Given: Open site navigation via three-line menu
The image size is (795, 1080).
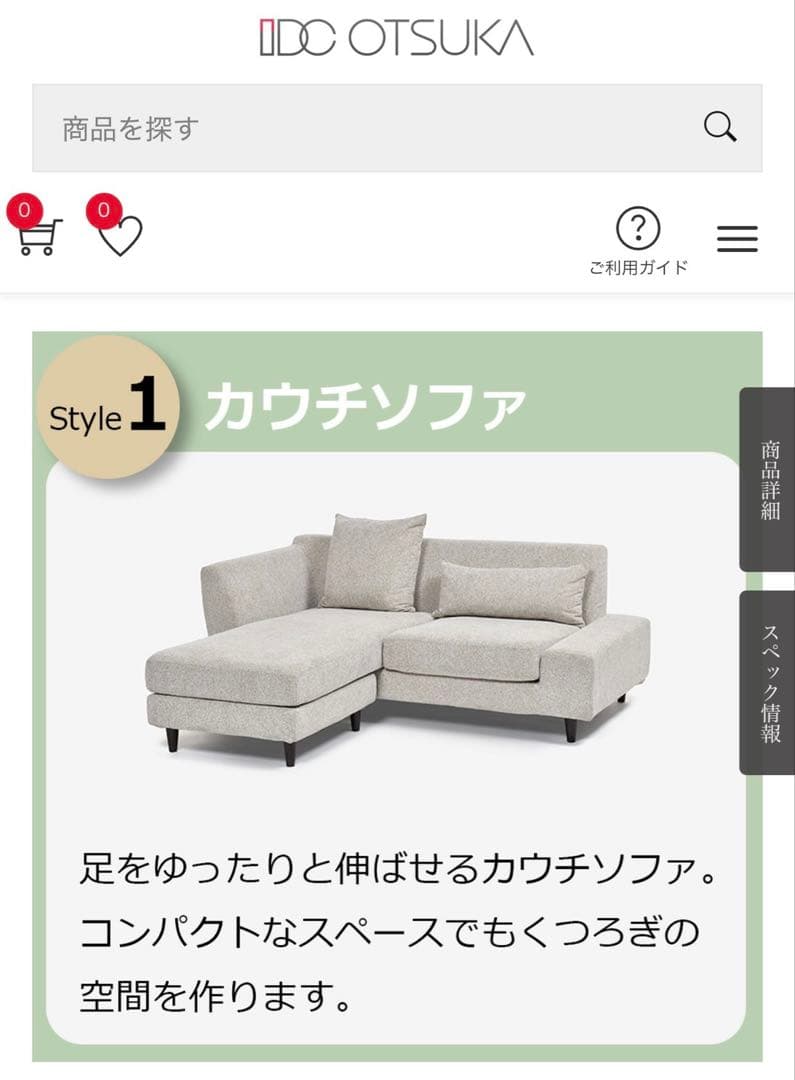Looking at the screenshot, I should pos(737,238).
